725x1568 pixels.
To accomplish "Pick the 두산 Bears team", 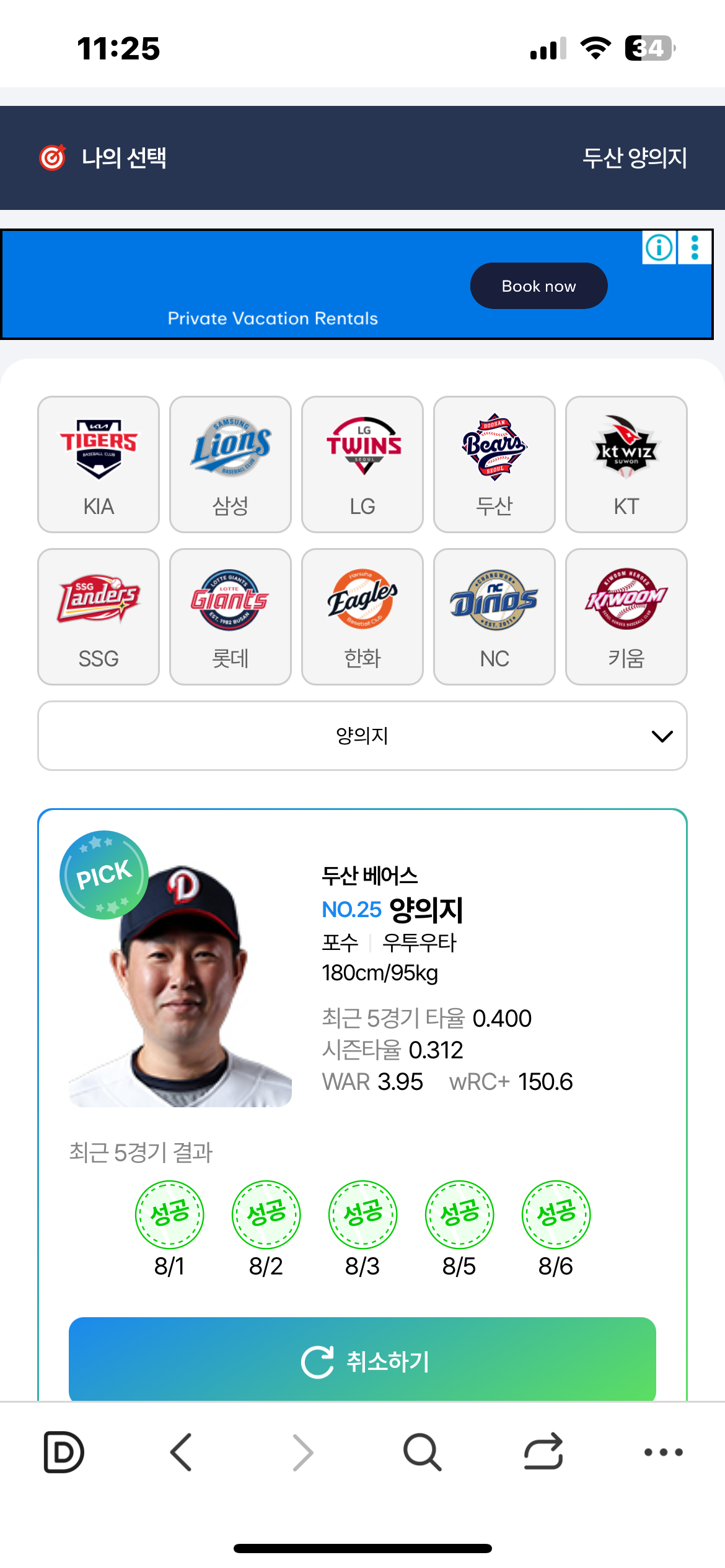I will [494, 464].
